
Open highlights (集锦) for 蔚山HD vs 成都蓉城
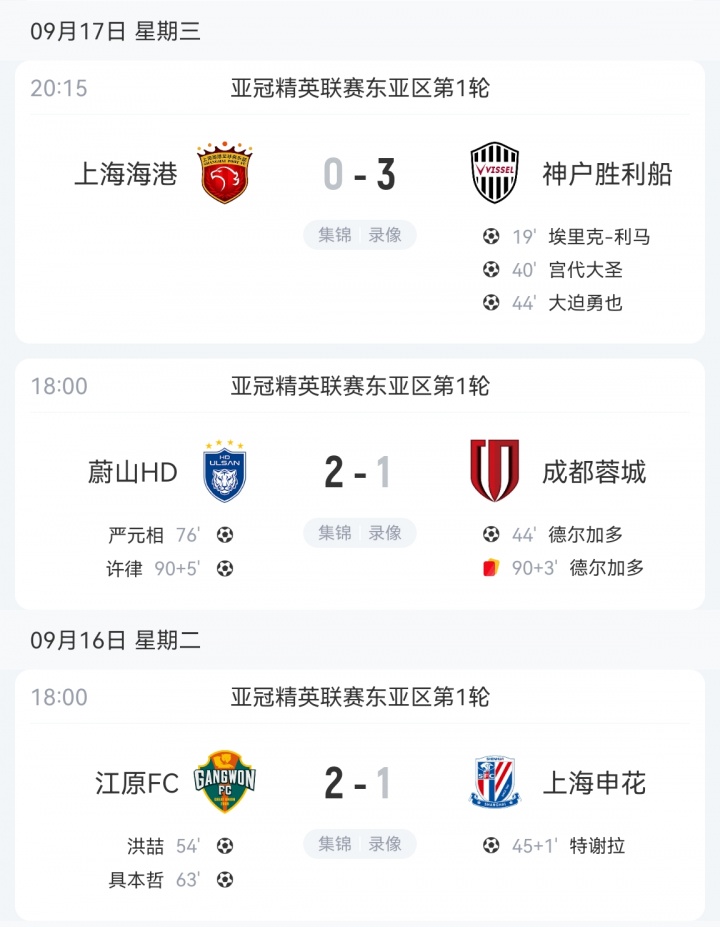click(x=335, y=533)
